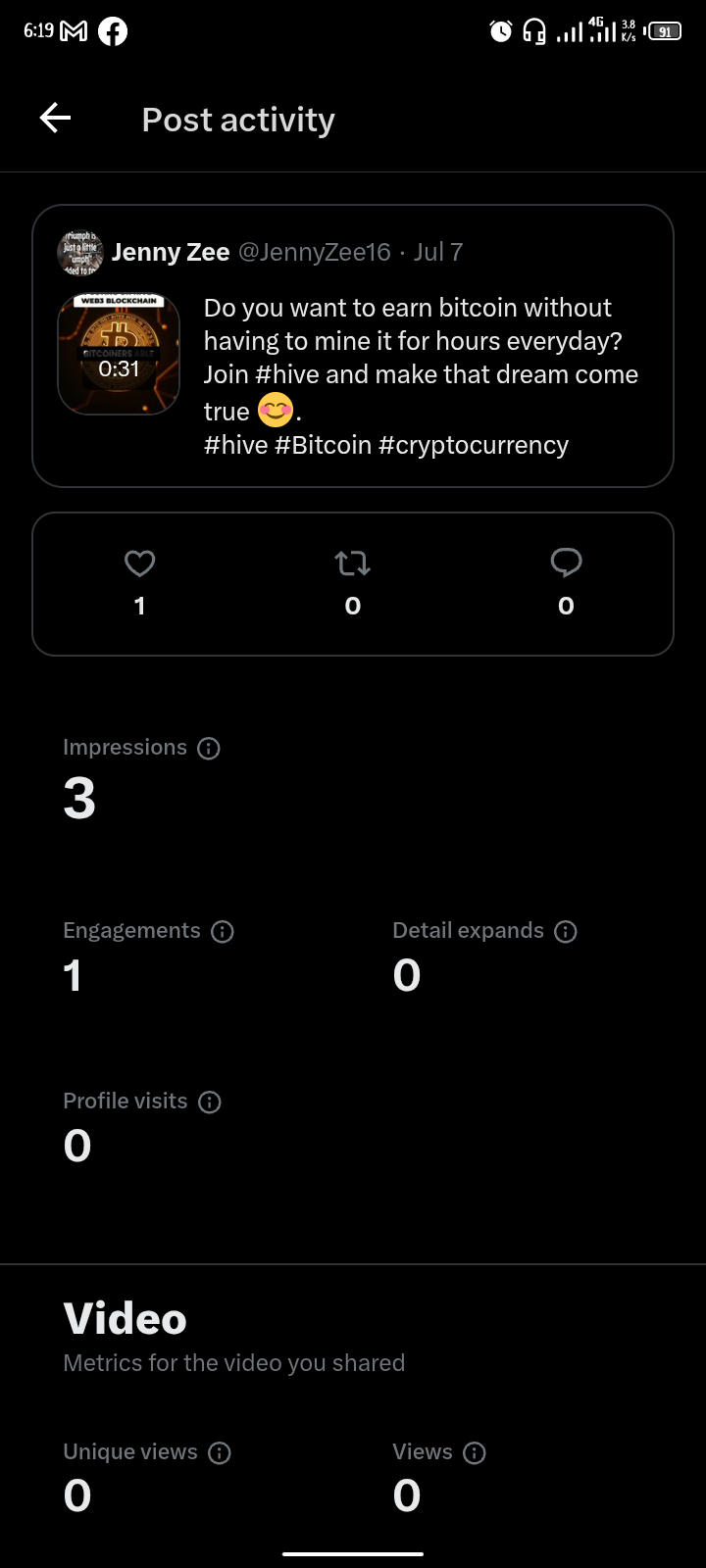Go back using the top-left arrow
706x1568 pixels.
coord(55,119)
